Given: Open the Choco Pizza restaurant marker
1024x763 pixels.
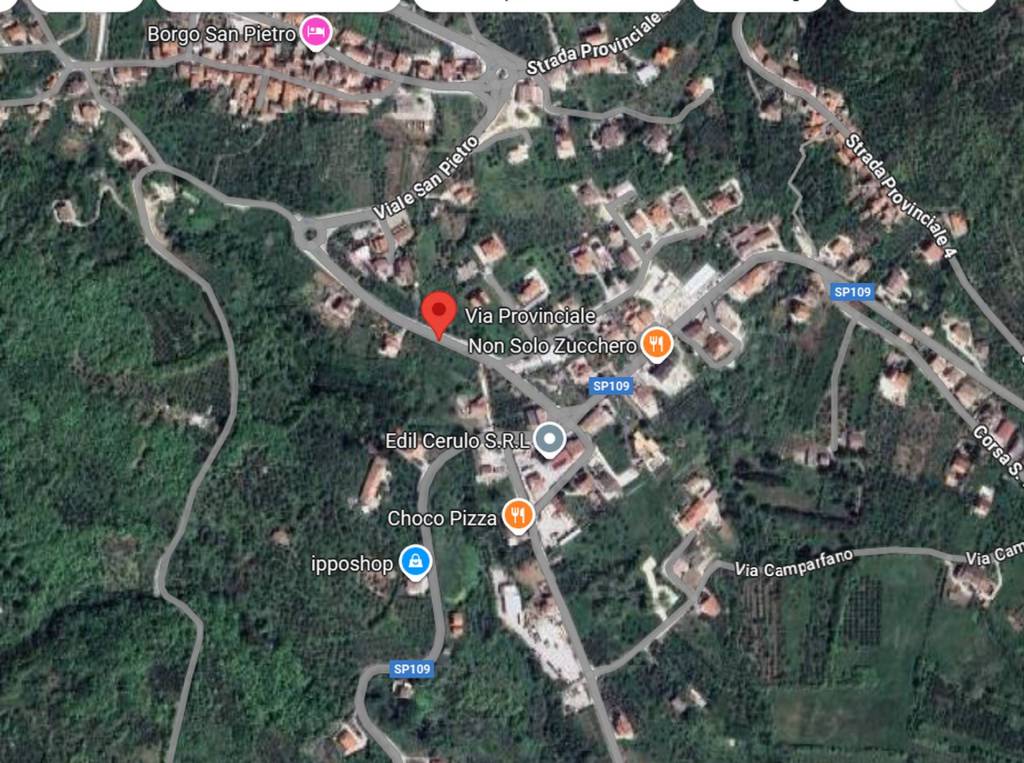Looking at the screenshot, I should point(517,516).
